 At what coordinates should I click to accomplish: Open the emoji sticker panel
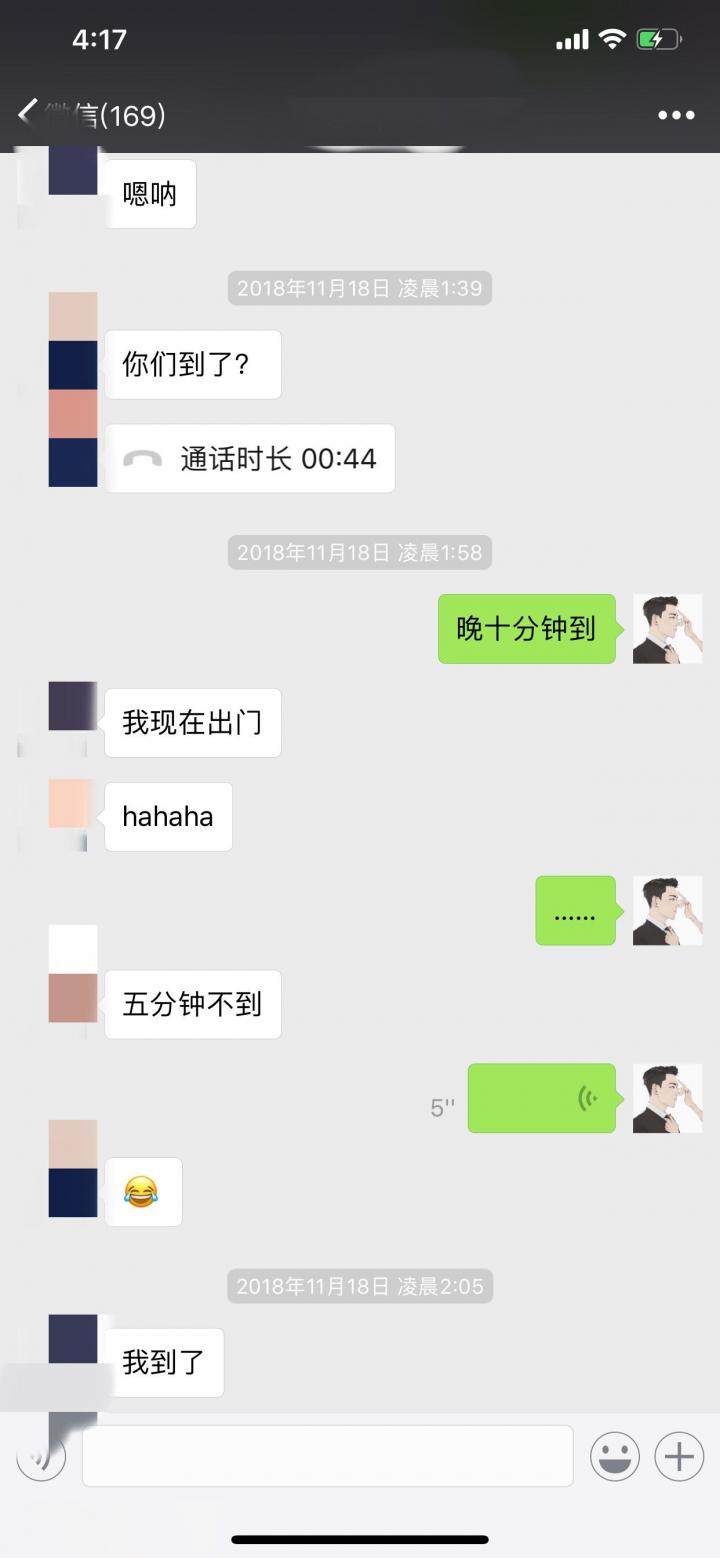pyautogui.click(x=615, y=1456)
